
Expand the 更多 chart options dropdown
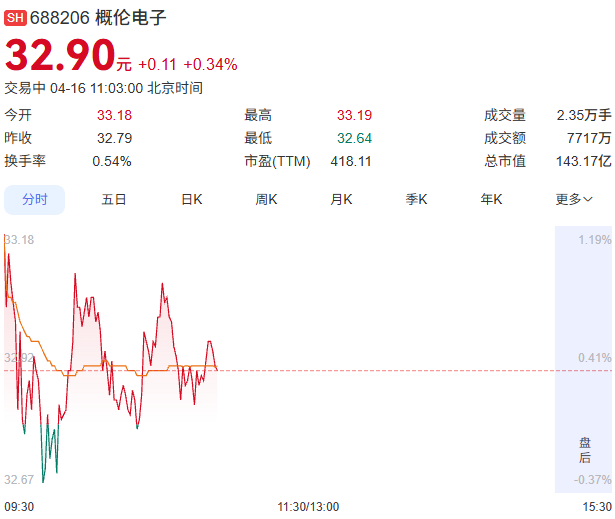[574, 199]
